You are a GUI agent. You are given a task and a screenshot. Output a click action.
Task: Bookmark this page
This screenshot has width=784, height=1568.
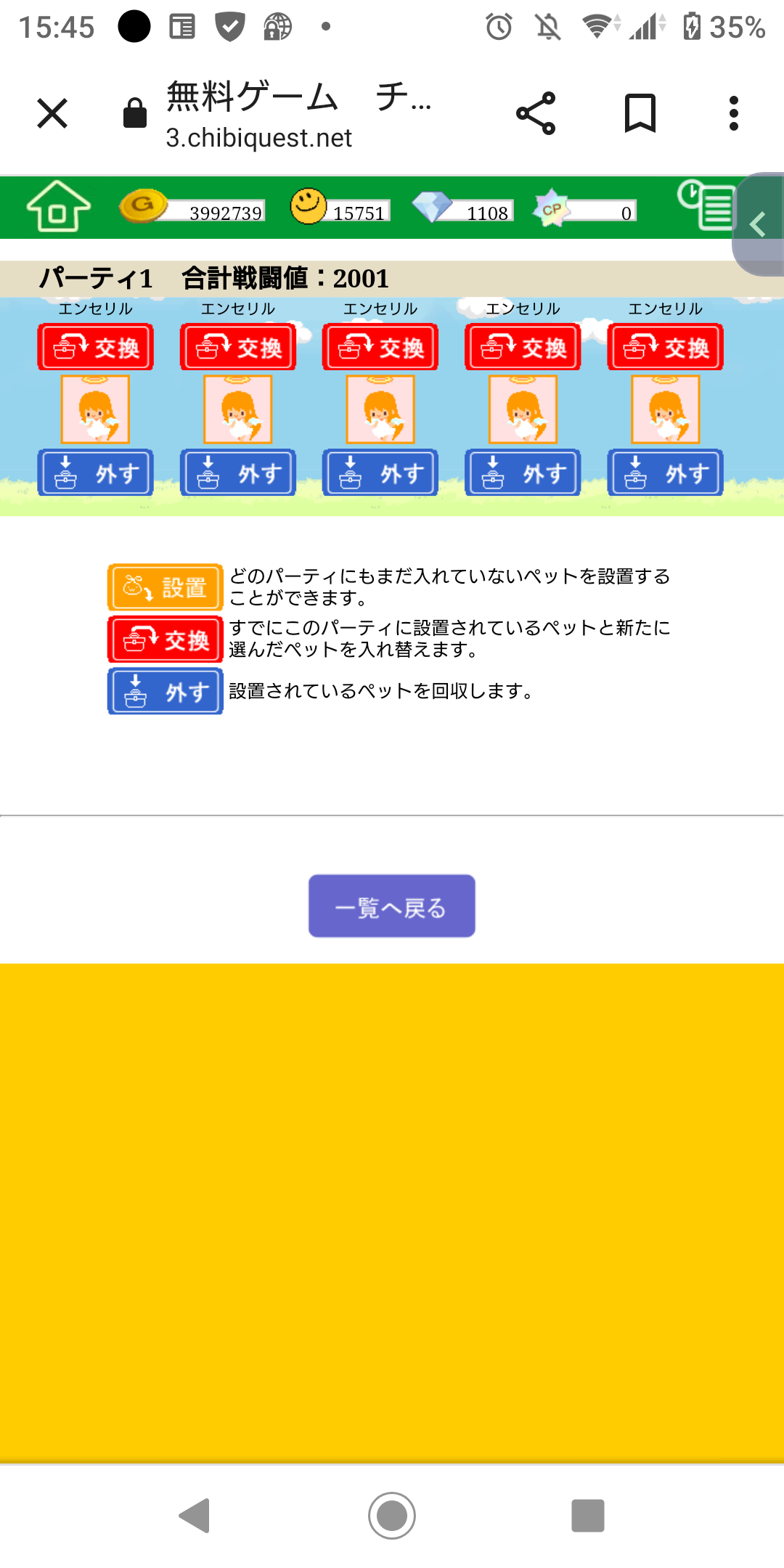coord(640,114)
